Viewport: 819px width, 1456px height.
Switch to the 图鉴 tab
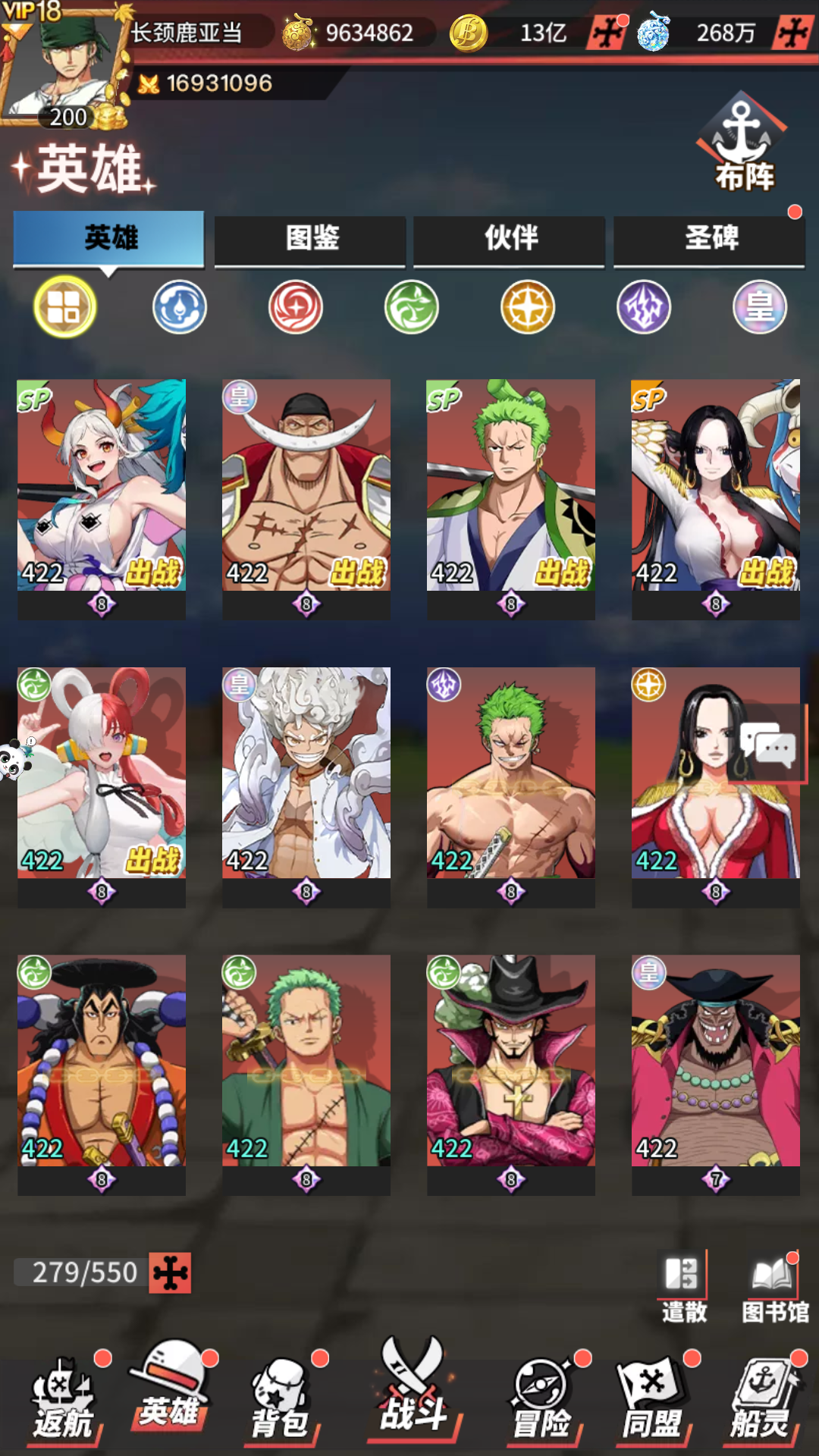point(310,239)
